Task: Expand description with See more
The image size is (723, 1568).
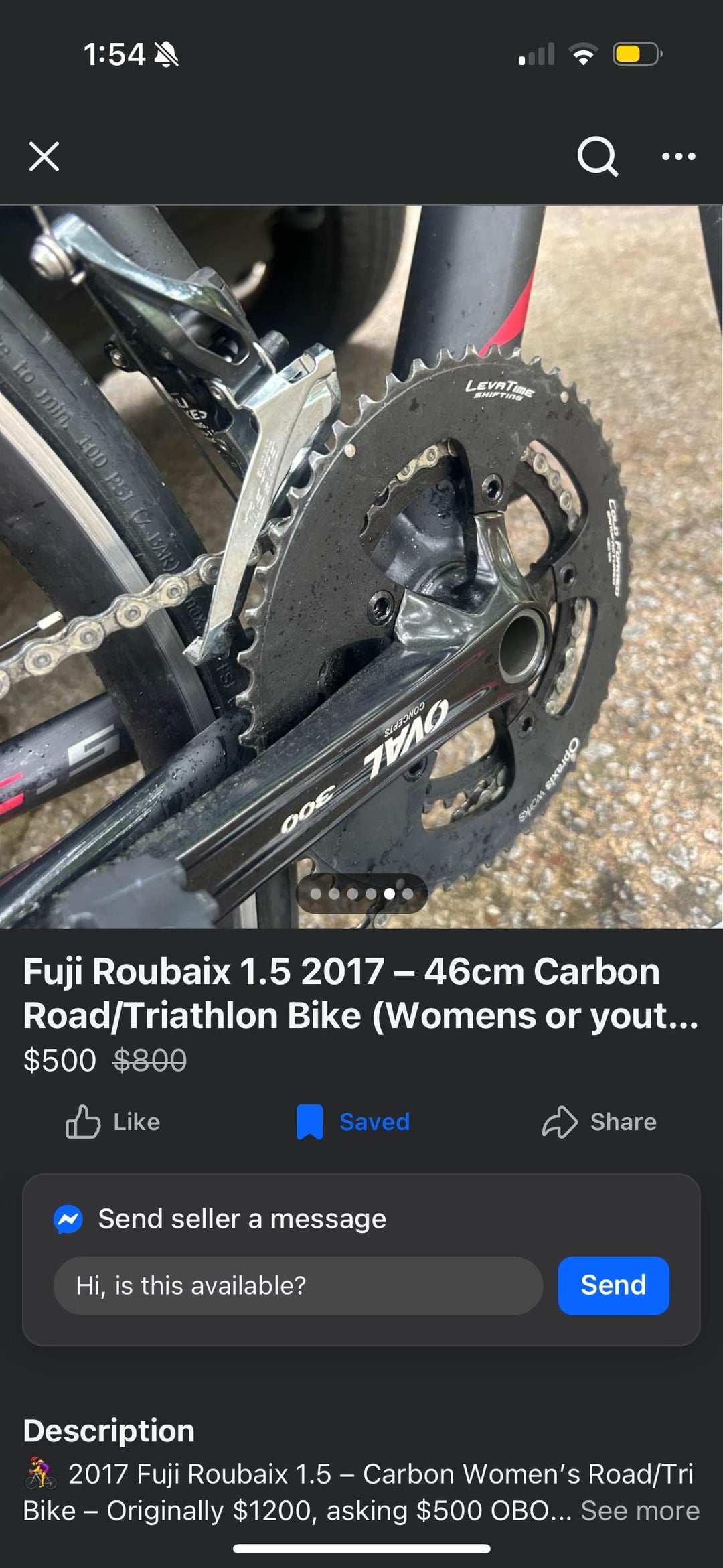Action: click(x=640, y=1510)
